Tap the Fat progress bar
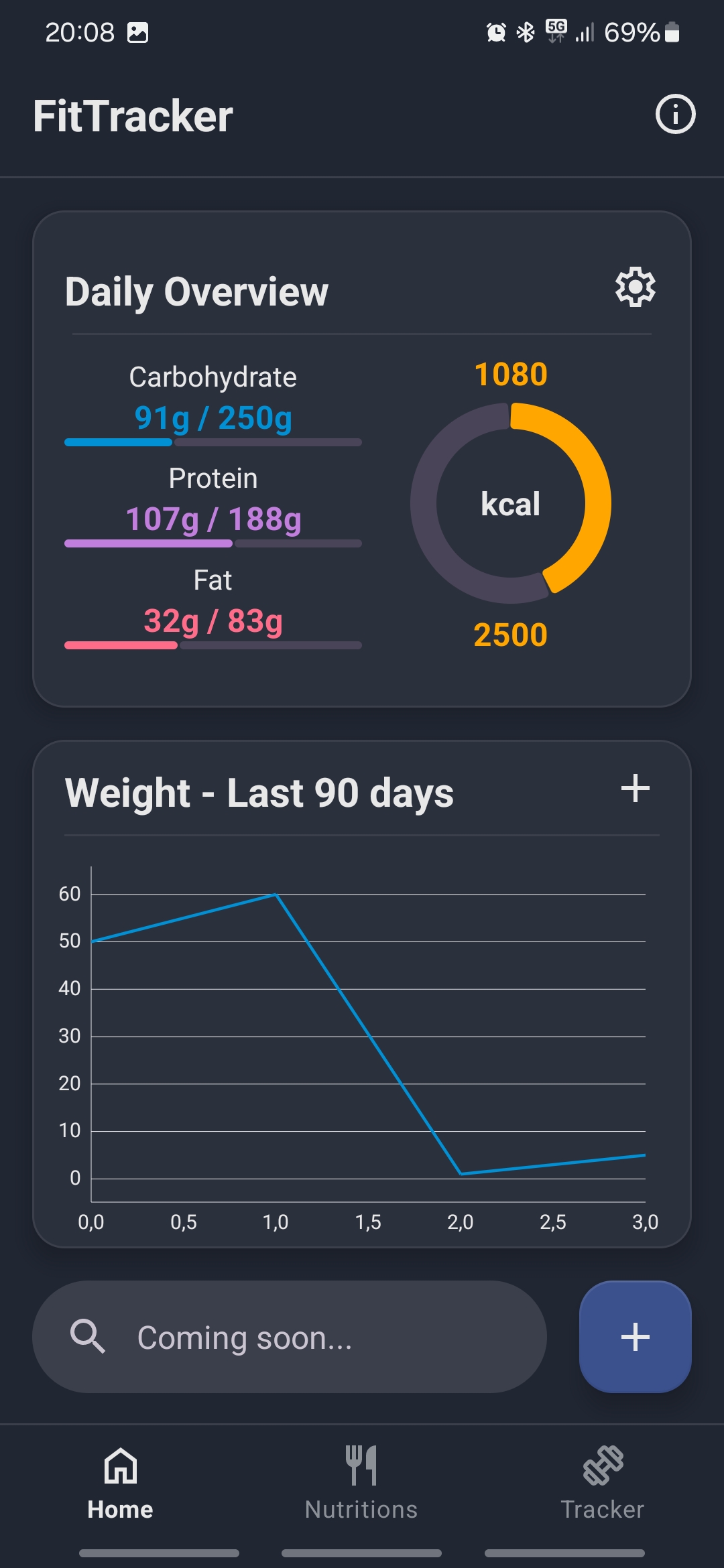 [x=212, y=645]
